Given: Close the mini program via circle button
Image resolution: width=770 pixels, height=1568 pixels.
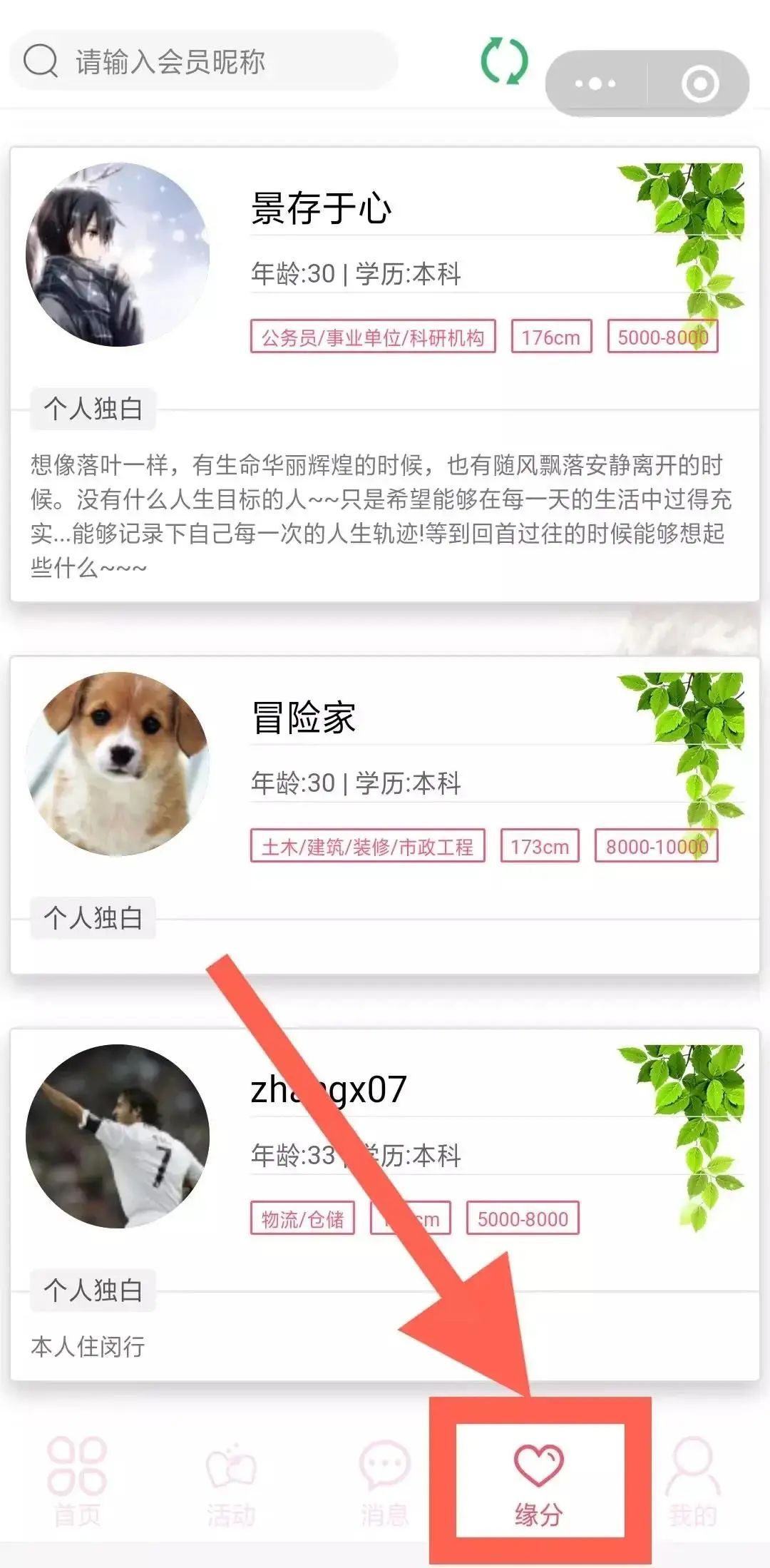Looking at the screenshot, I should point(699,84).
